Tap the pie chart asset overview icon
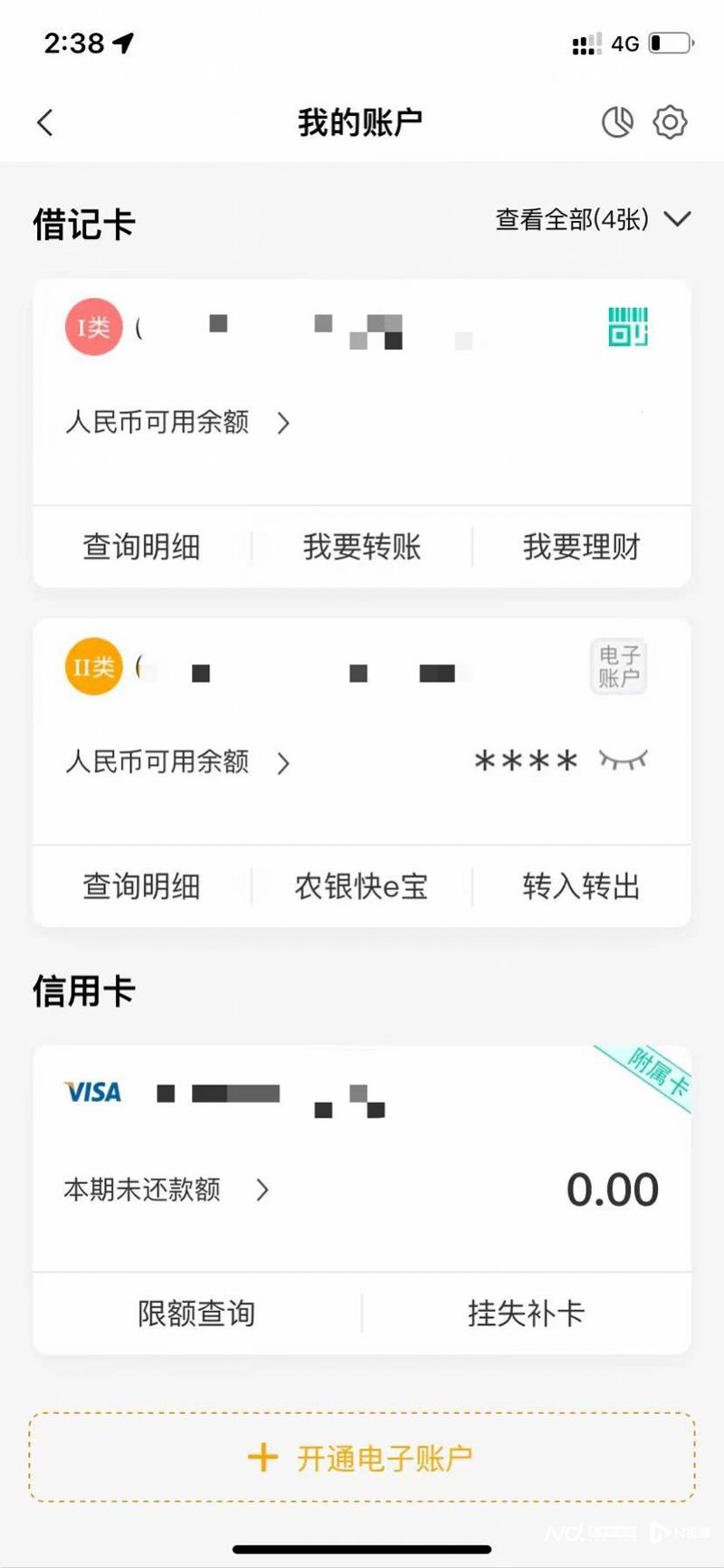The image size is (724, 1568). (618, 121)
